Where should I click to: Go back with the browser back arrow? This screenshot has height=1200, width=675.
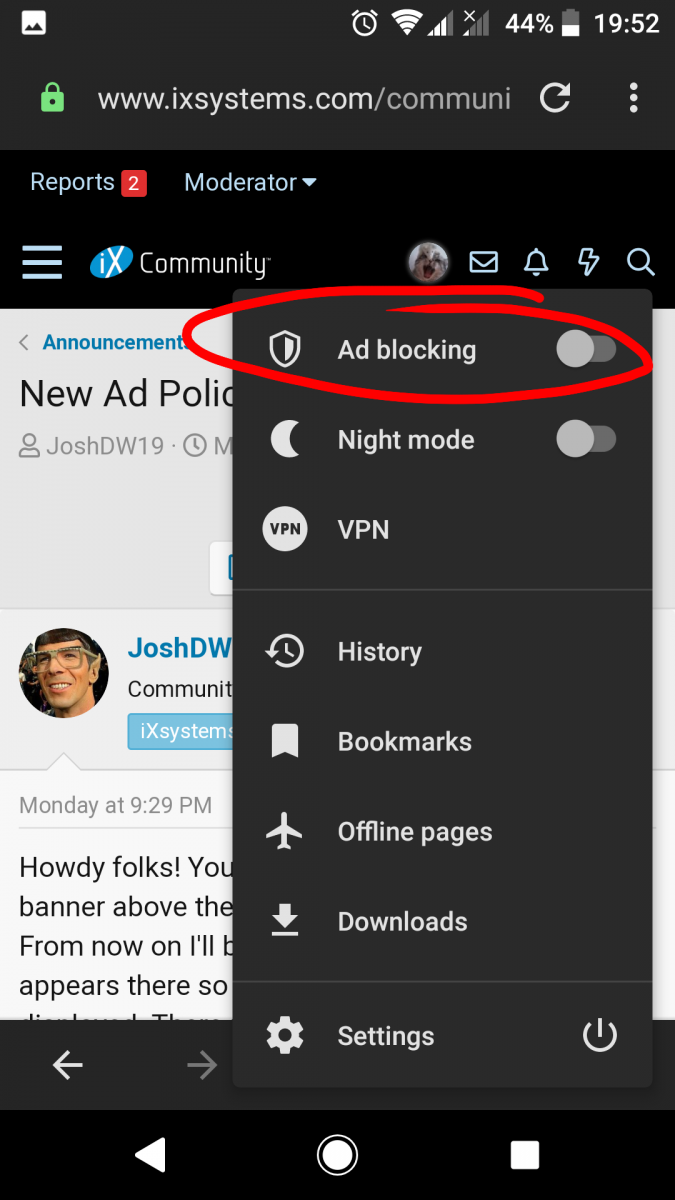pos(68,1066)
